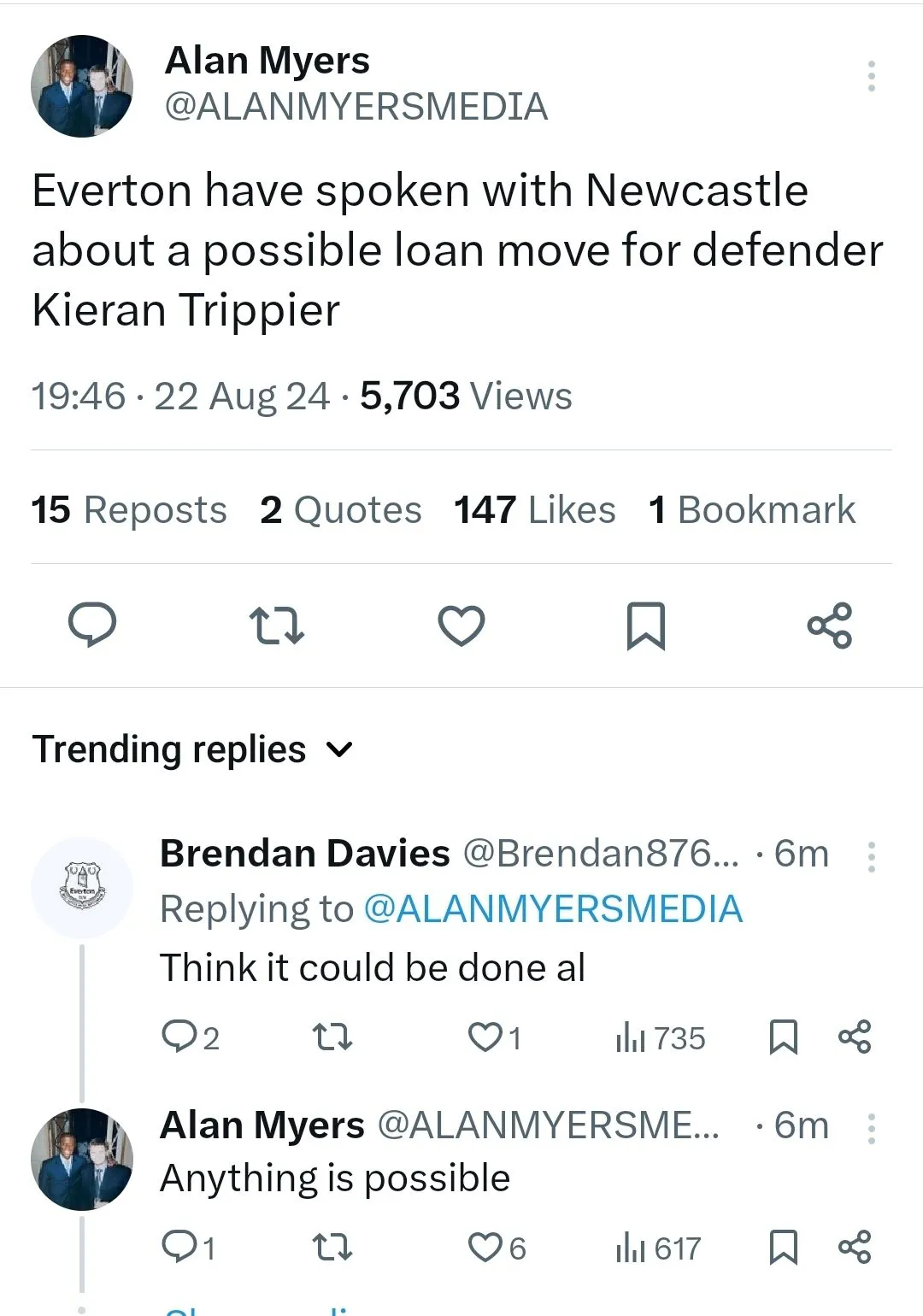
Task: View the 147 Likes list
Action: point(535,510)
